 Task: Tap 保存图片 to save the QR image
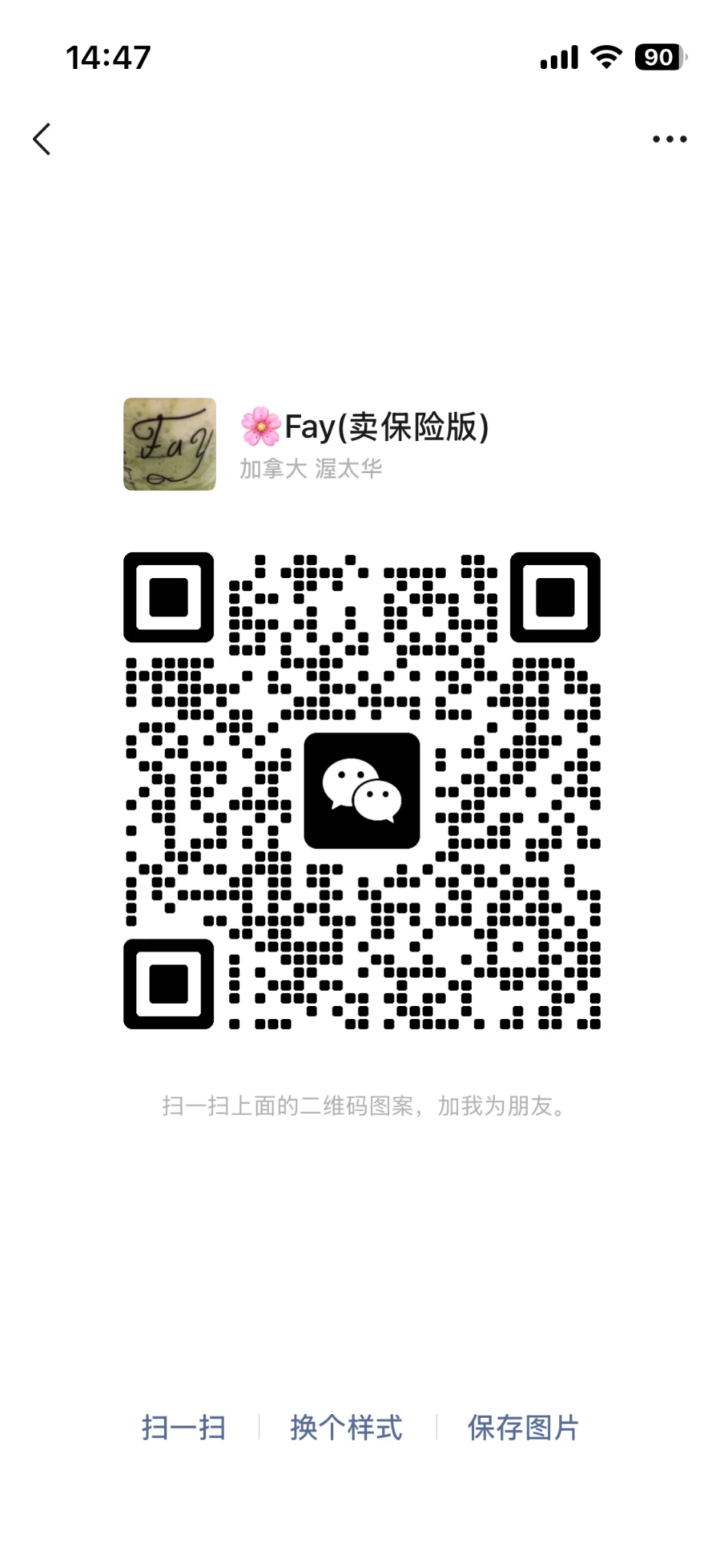coord(523,1428)
